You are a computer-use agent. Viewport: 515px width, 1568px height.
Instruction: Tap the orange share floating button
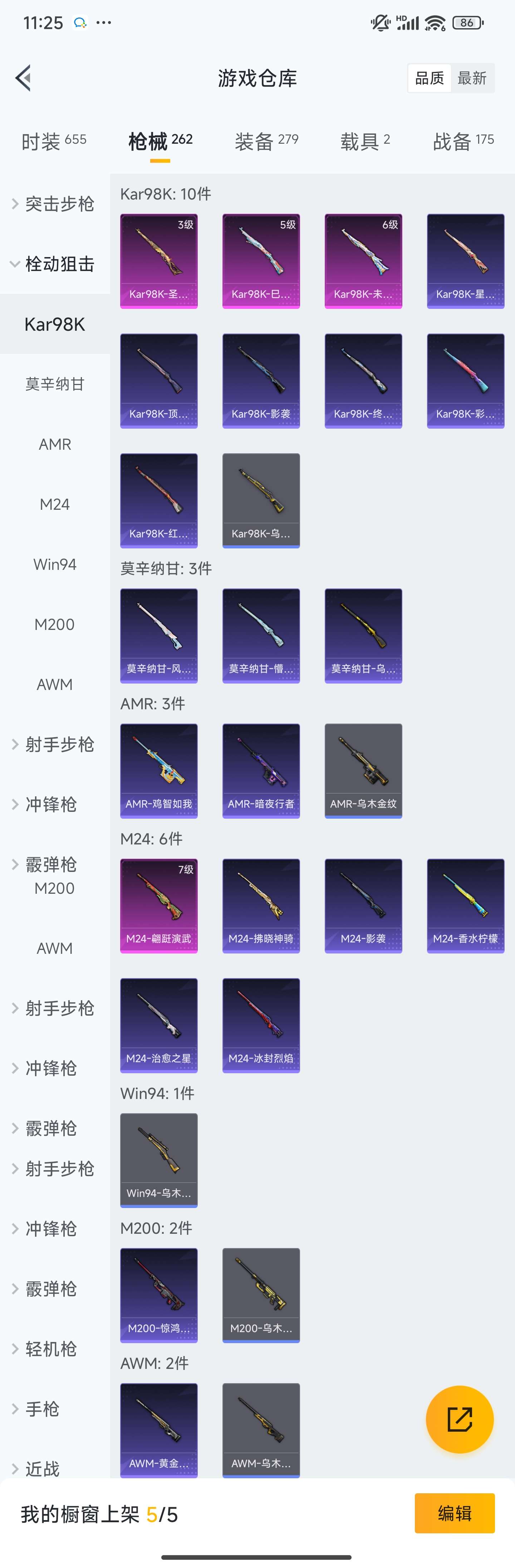tap(459, 1420)
